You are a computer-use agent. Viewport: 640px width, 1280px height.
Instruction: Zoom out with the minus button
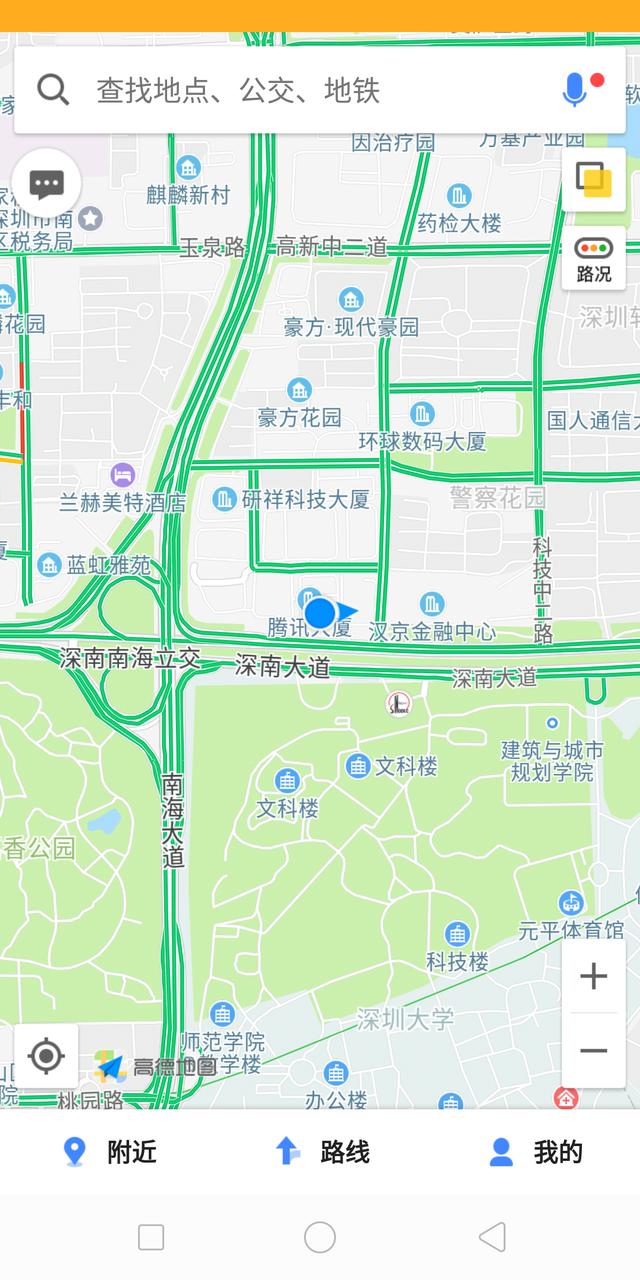click(x=593, y=1050)
